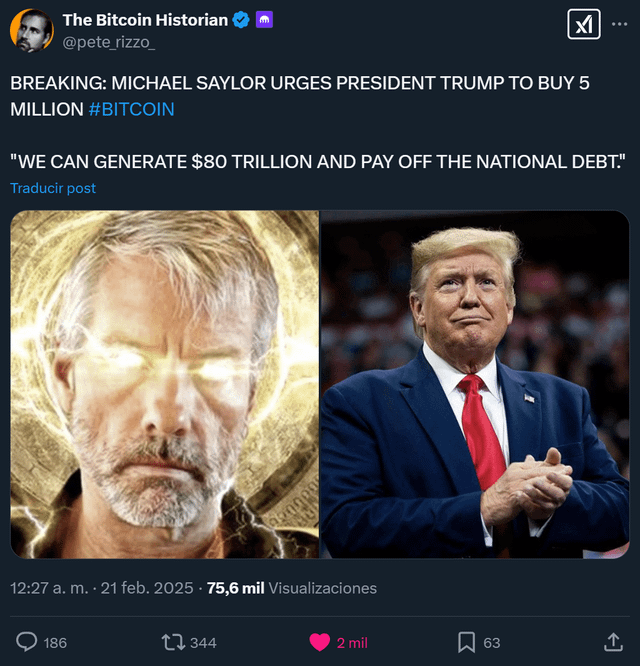The height and width of the screenshot is (666, 640).
Task: Unlike the post with 2 mil likes
Action: pyautogui.click(x=320, y=642)
